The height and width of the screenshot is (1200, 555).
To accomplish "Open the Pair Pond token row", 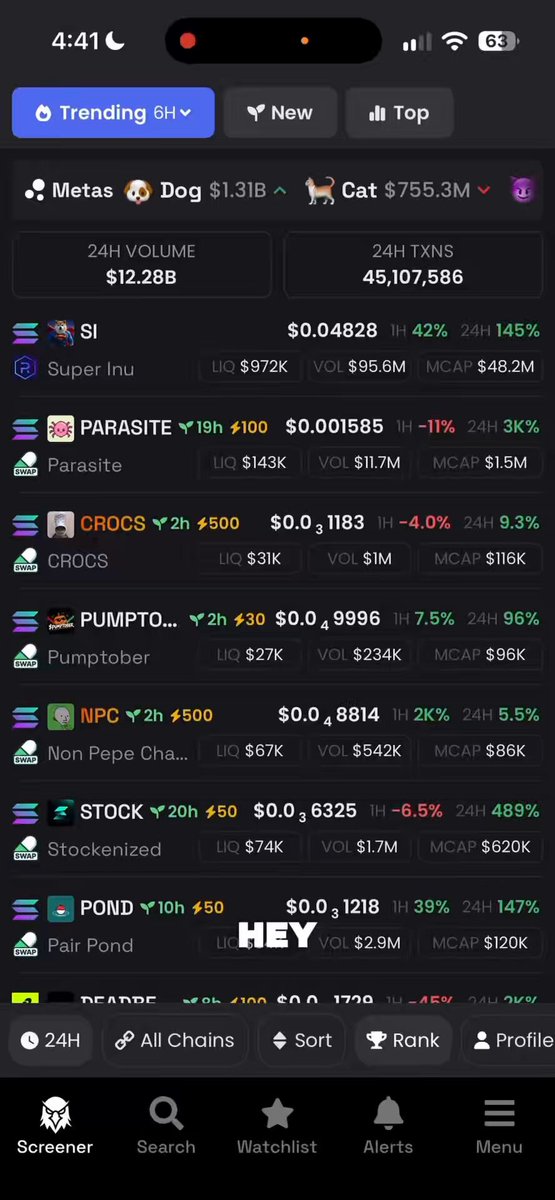I will pos(277,925).
